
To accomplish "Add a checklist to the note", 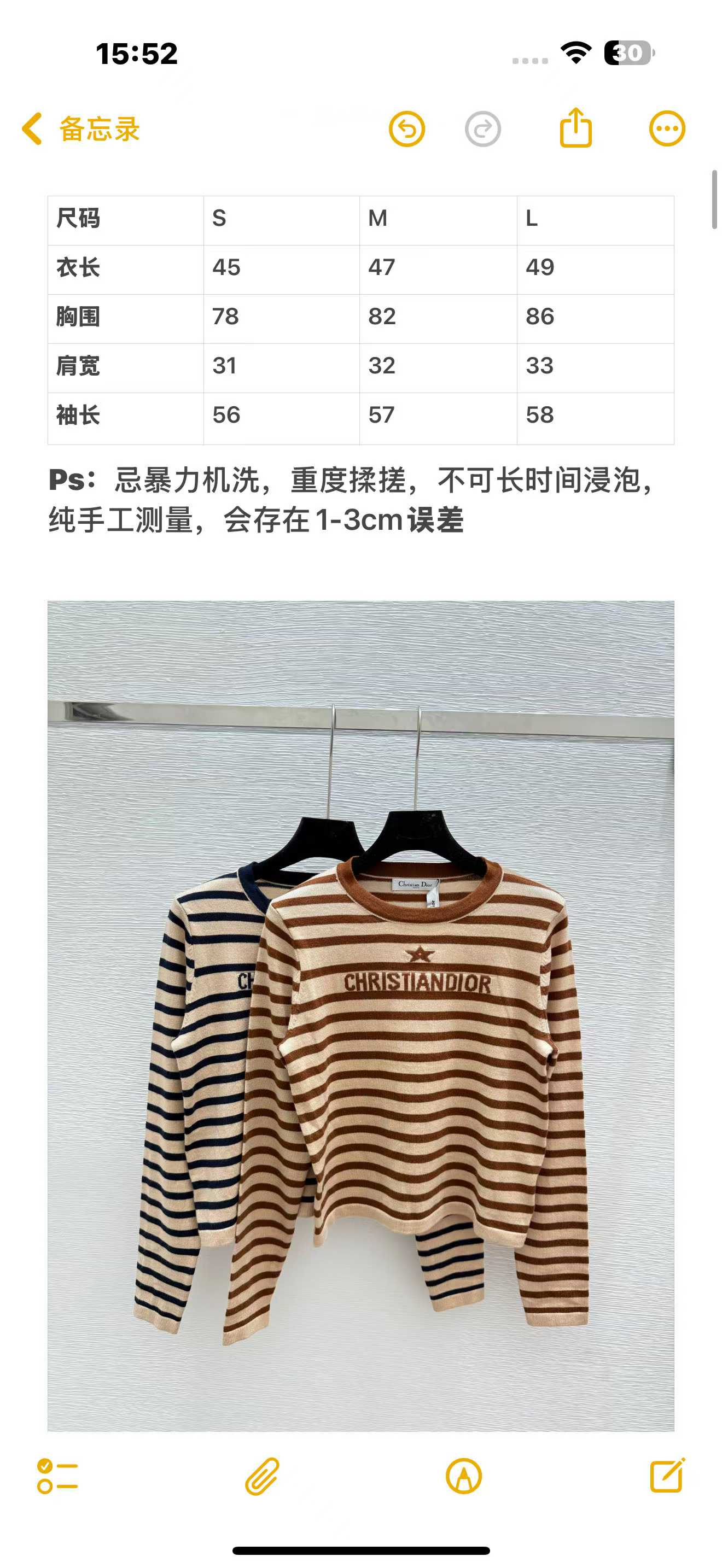I will [57, 1476].
